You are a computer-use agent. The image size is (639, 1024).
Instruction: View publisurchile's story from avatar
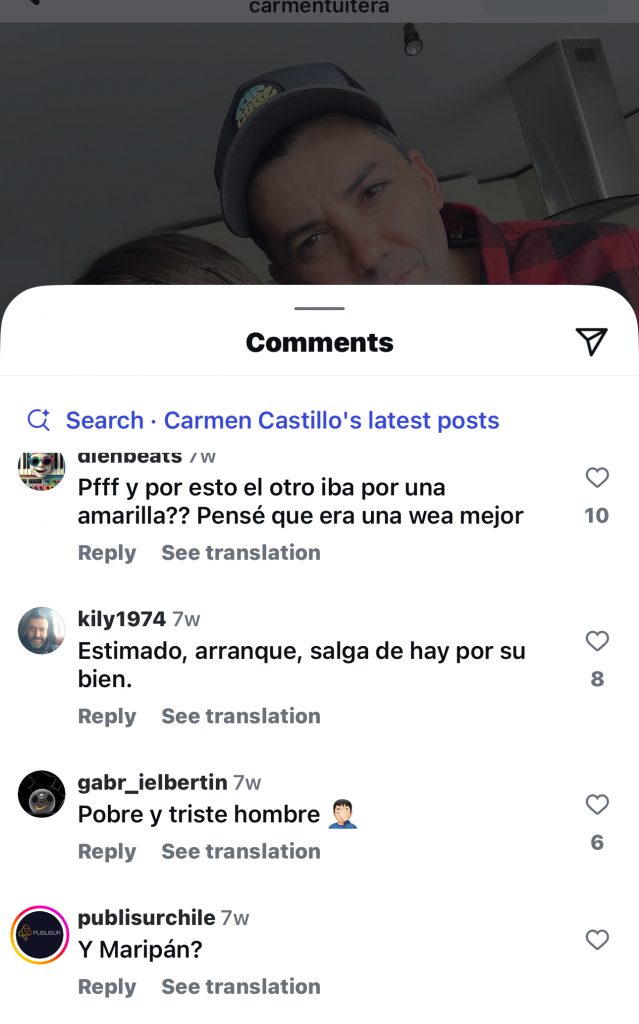40,935
